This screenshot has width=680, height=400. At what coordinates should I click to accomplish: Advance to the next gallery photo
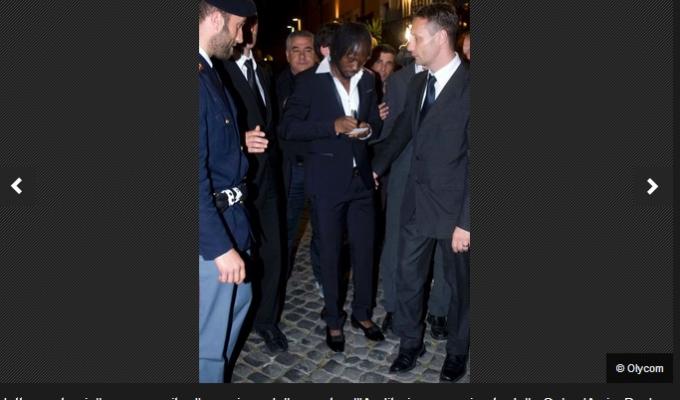pos(652,186)
